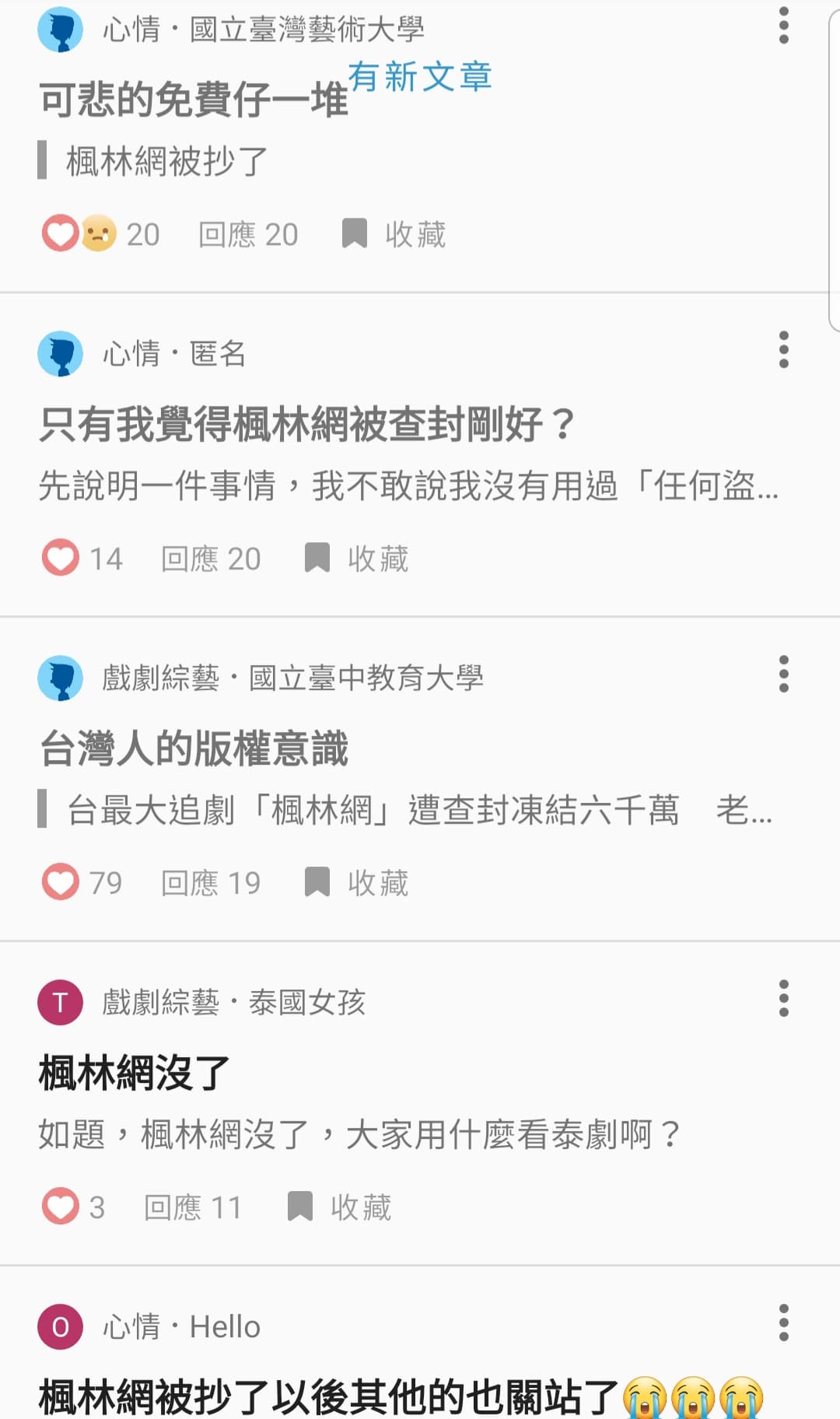Open the post 楓林網沒了

pyautogui.click(x=135, y=1073)
